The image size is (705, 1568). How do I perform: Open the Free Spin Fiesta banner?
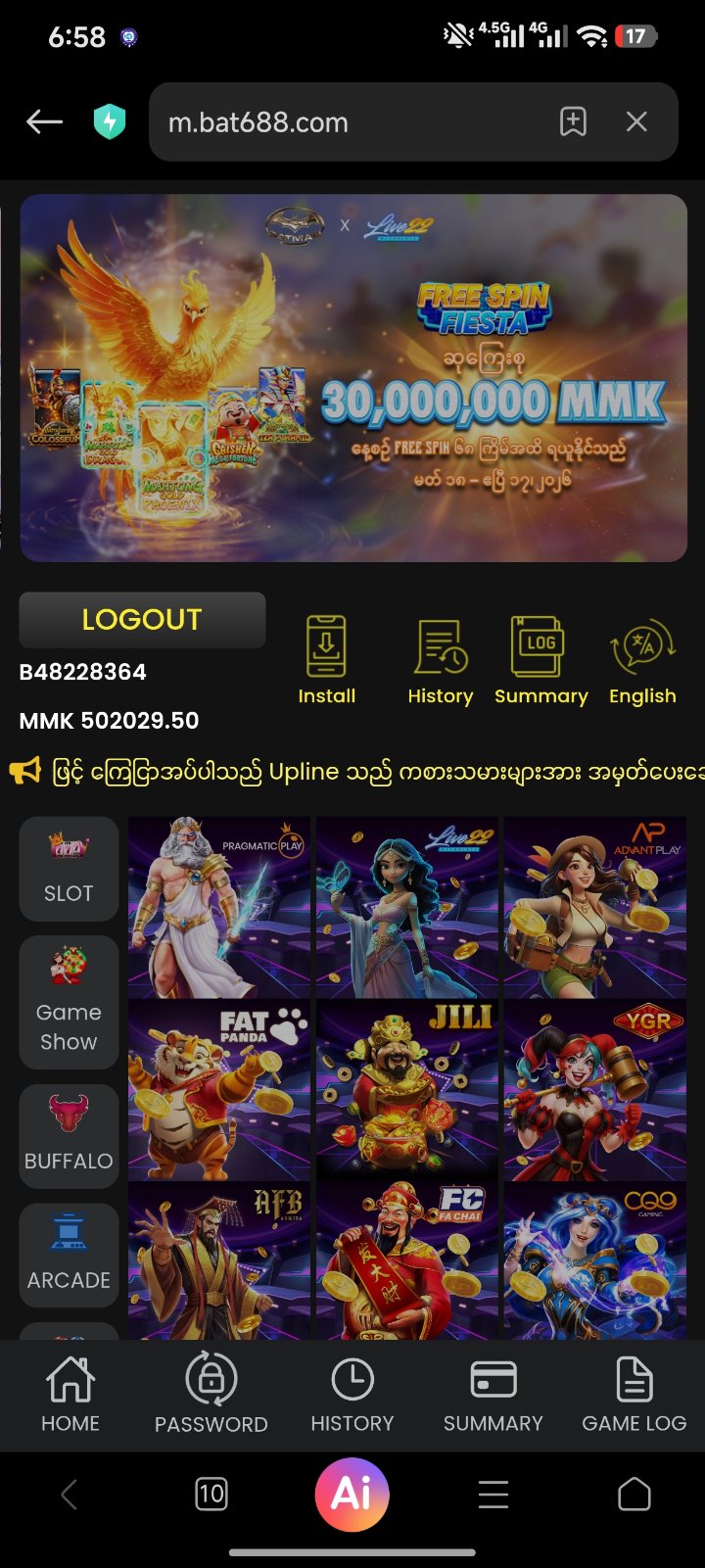tap(353, 378)
